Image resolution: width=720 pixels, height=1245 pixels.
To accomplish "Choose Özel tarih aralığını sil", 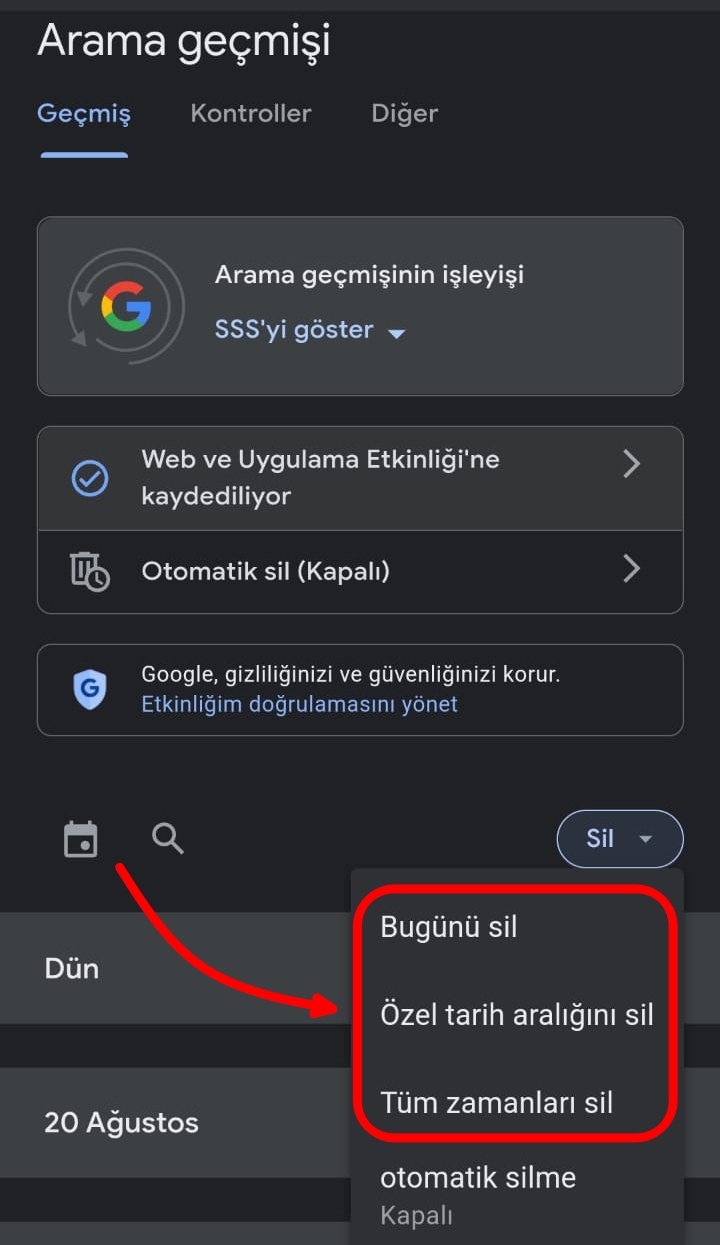I will pos(516,1015).
